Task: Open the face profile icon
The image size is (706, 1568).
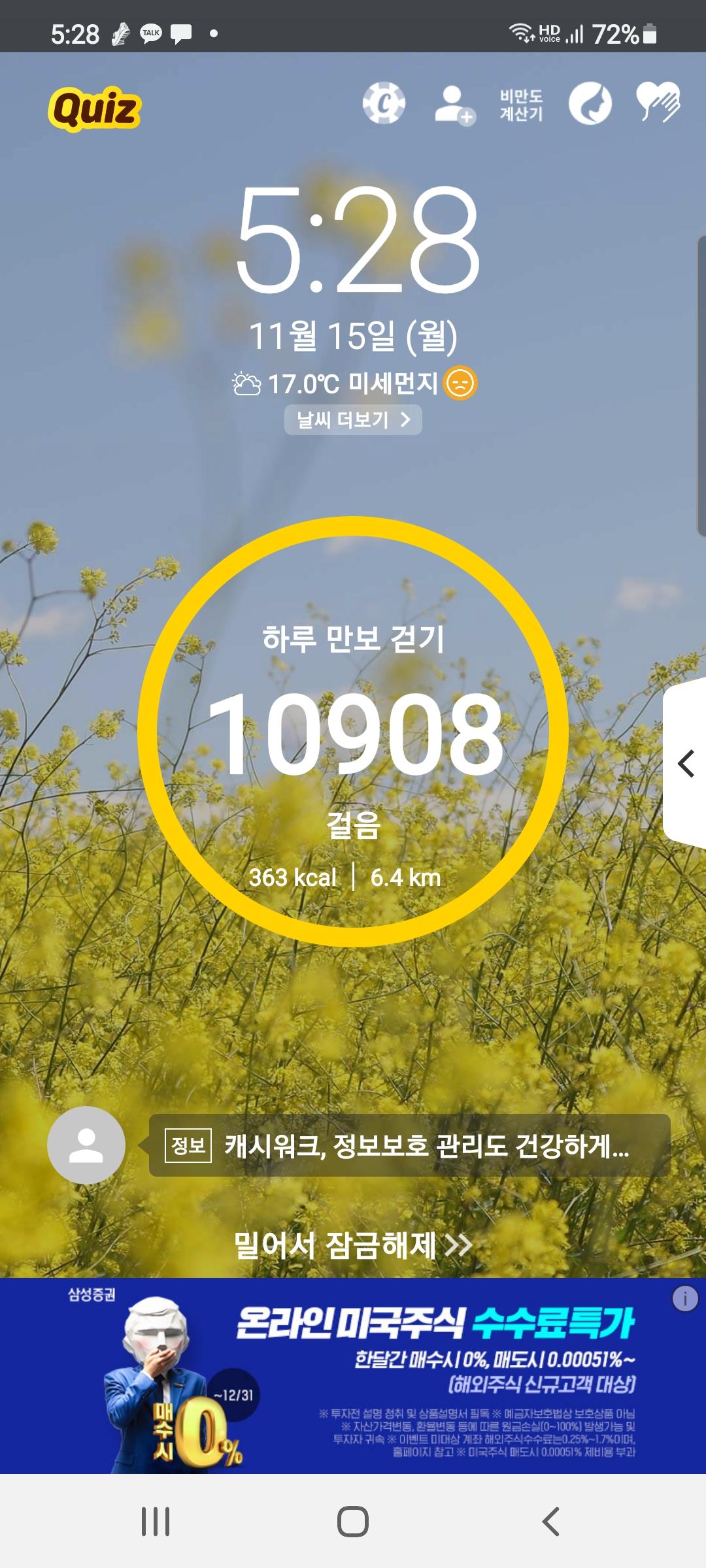Action: point(590,105)
